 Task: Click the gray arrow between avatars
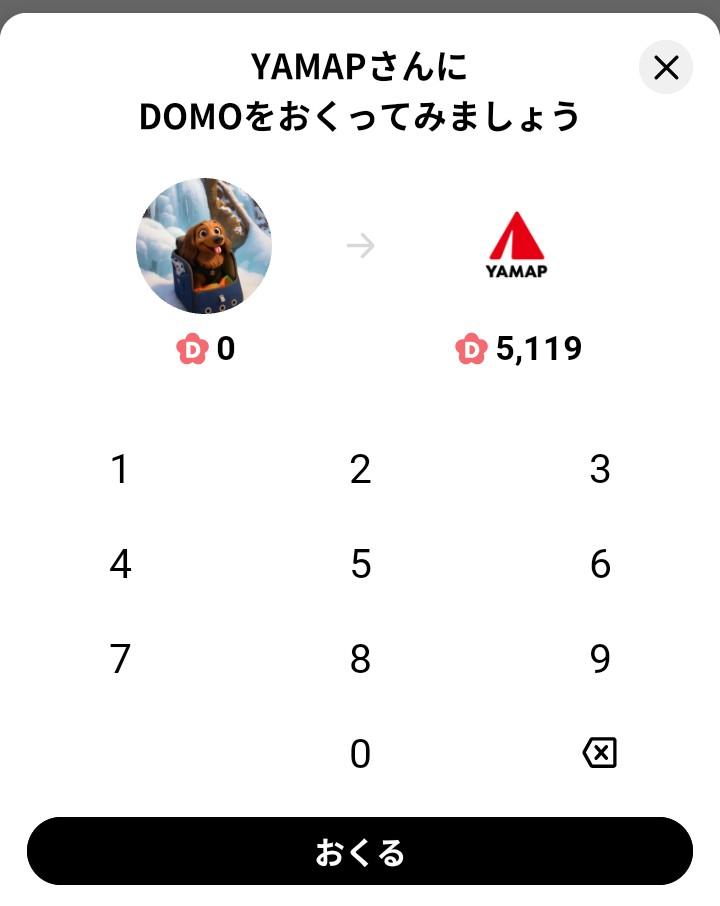[x=360, y=245]
